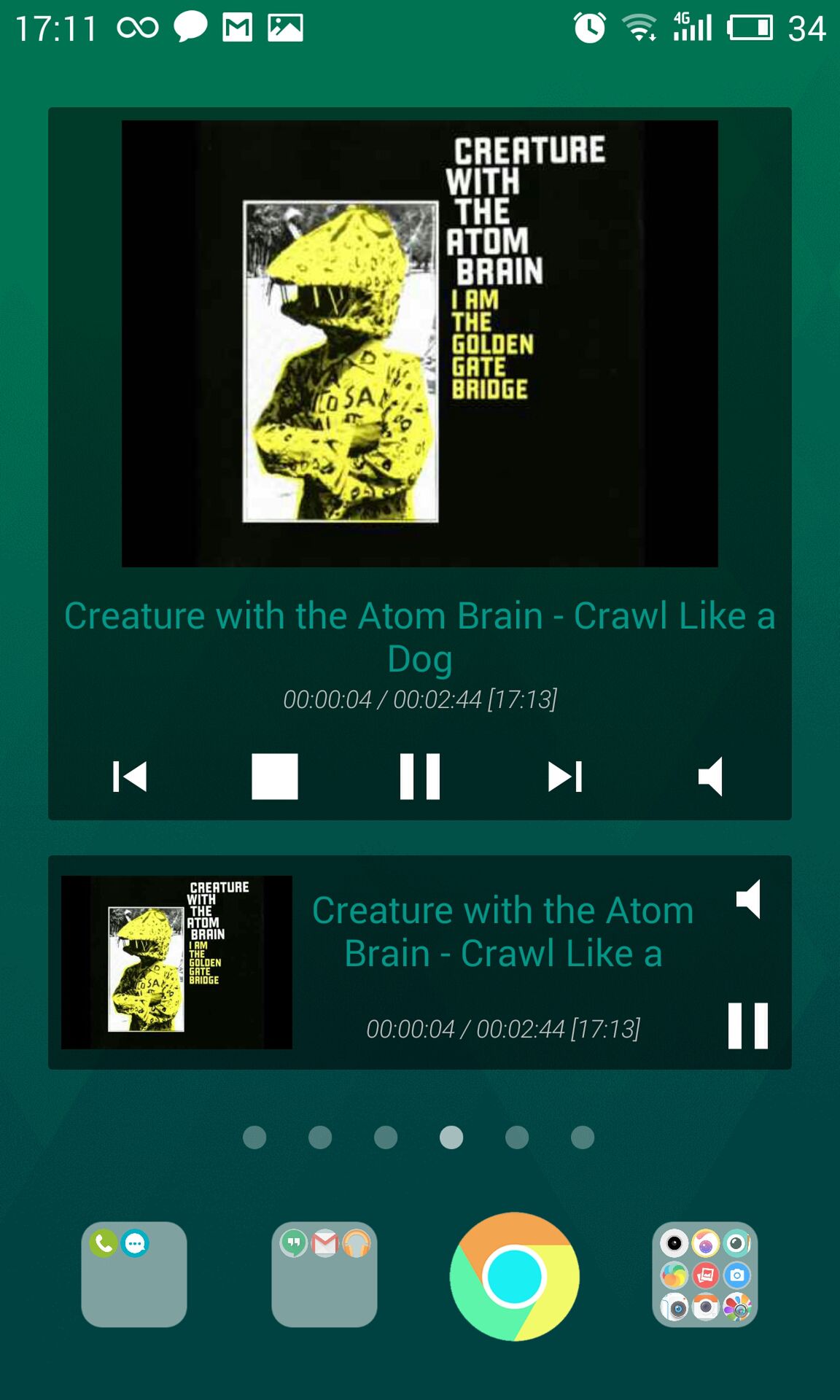
Task: Open the folder with Hangouts and Gmail
Action: pos(324,1275)
